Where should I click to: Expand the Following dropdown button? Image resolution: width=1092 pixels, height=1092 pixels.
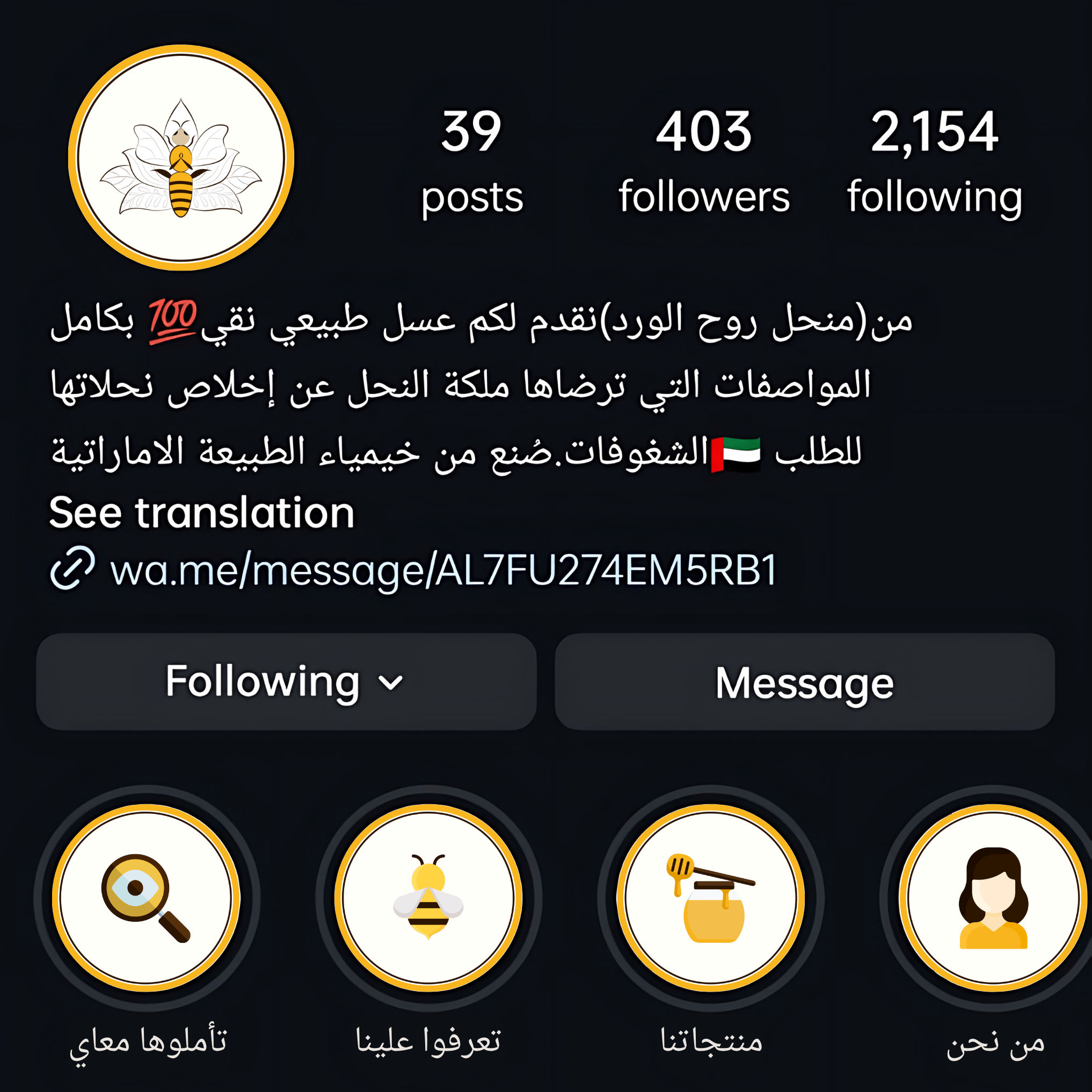[x=286, y=682]
